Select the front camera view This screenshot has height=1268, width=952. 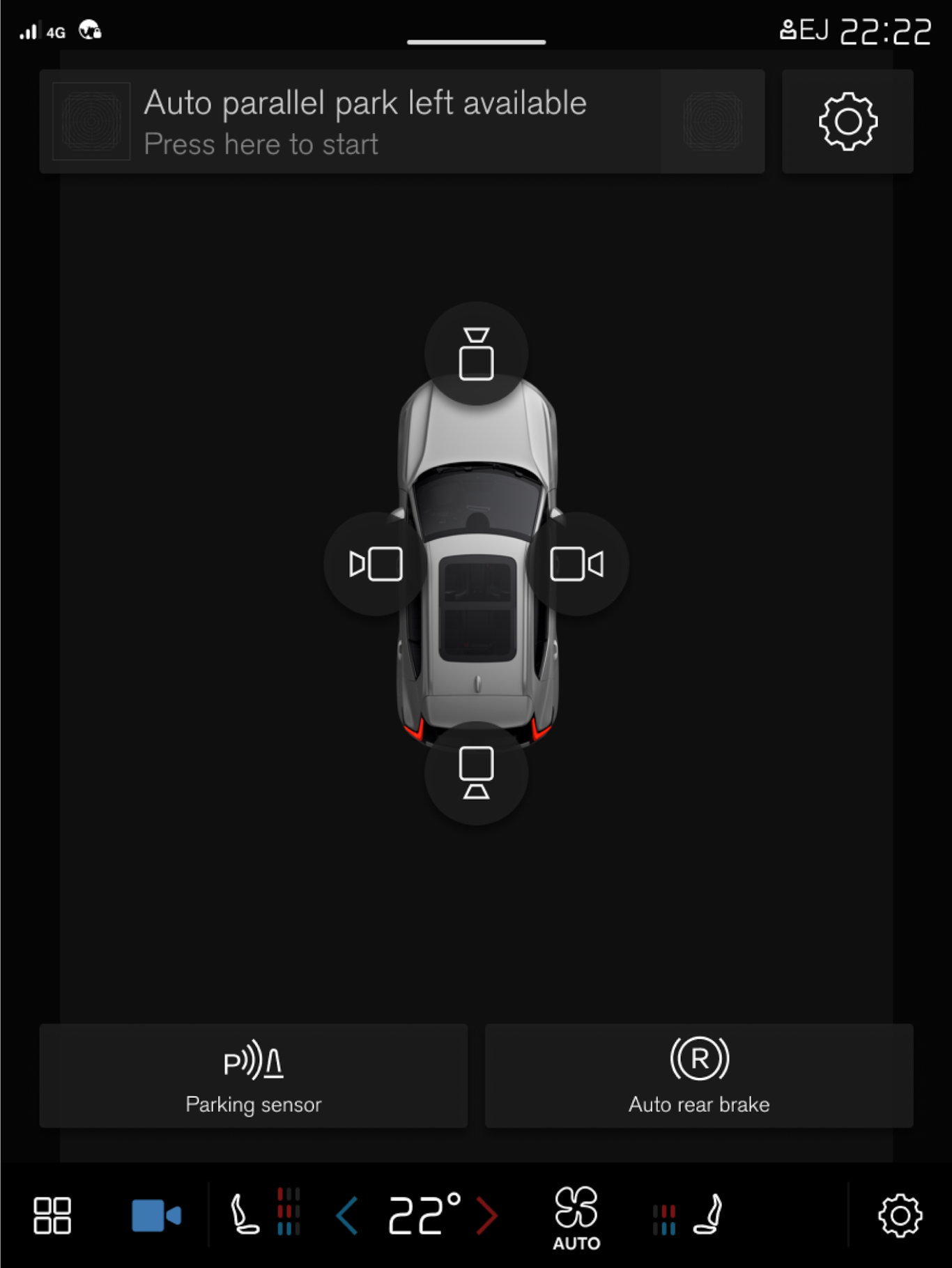point(476,353)
